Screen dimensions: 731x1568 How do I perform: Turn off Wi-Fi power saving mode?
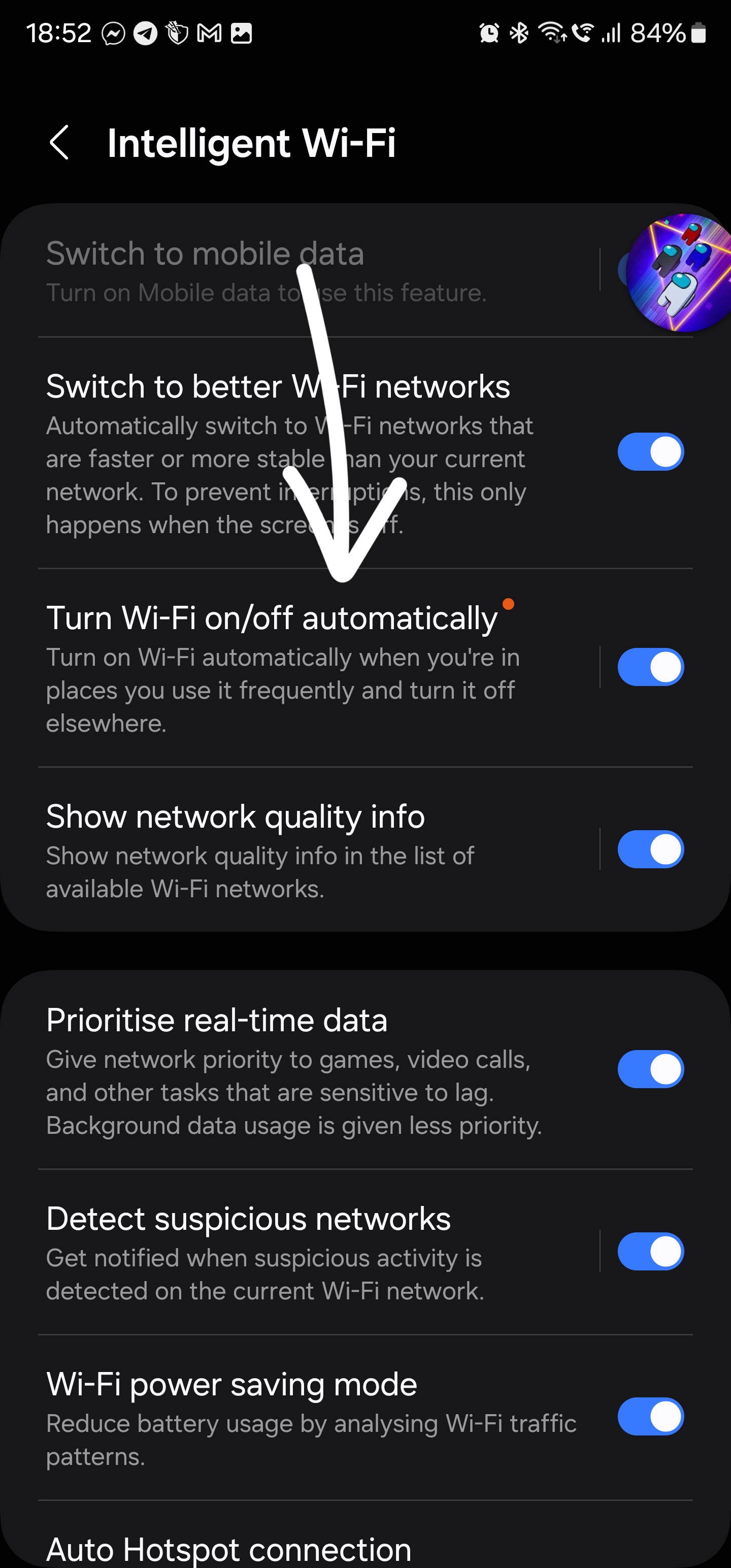pyautogui.click(x=650, y=1417)
